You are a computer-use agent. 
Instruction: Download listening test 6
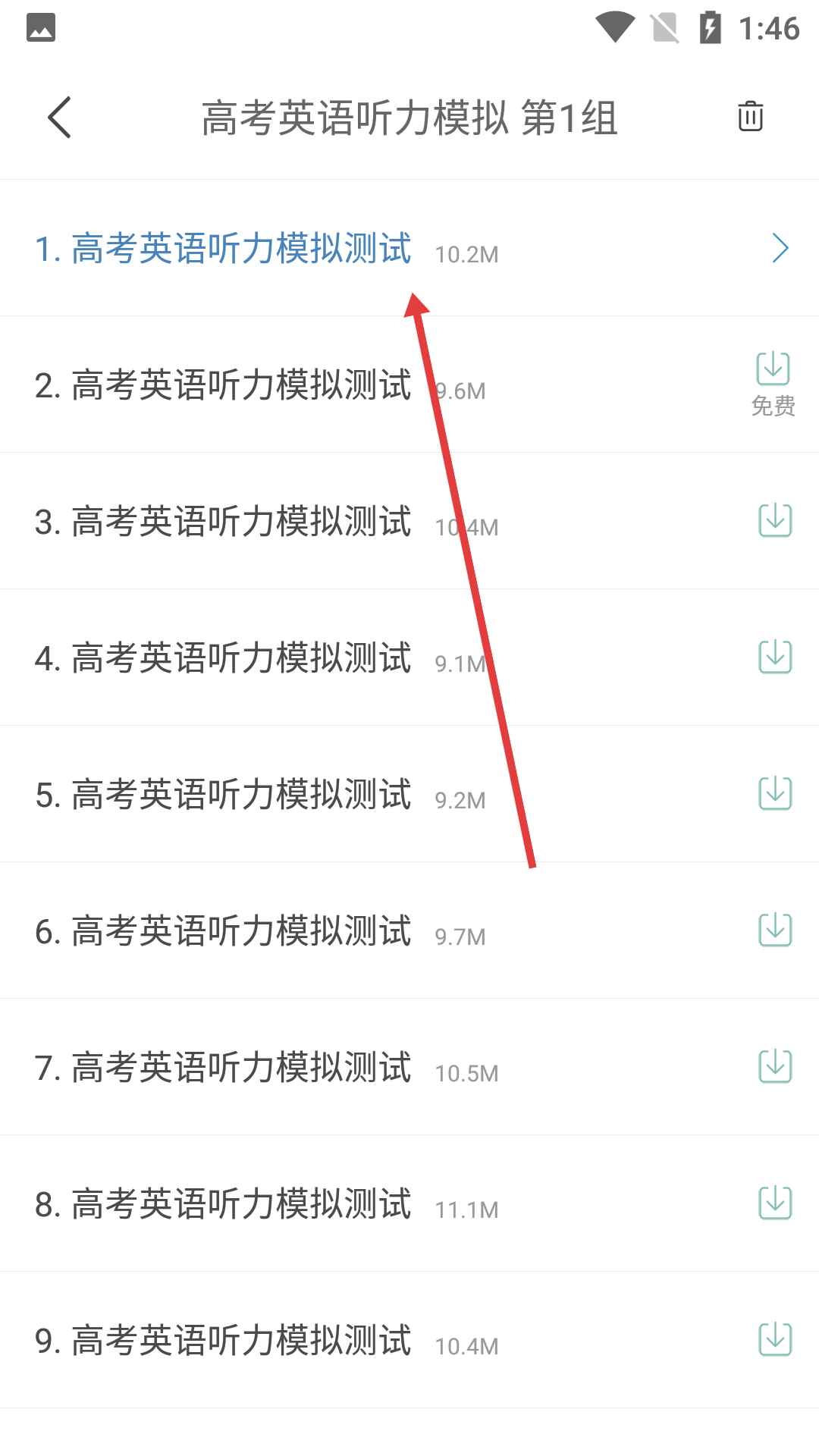point(775,930)
